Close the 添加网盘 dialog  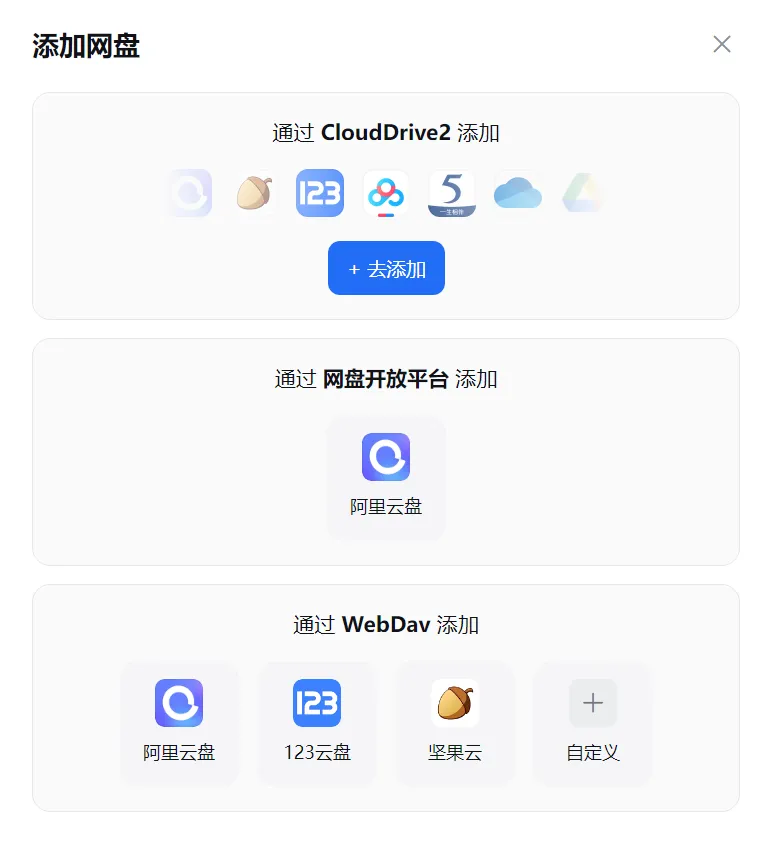pos(722,44)
